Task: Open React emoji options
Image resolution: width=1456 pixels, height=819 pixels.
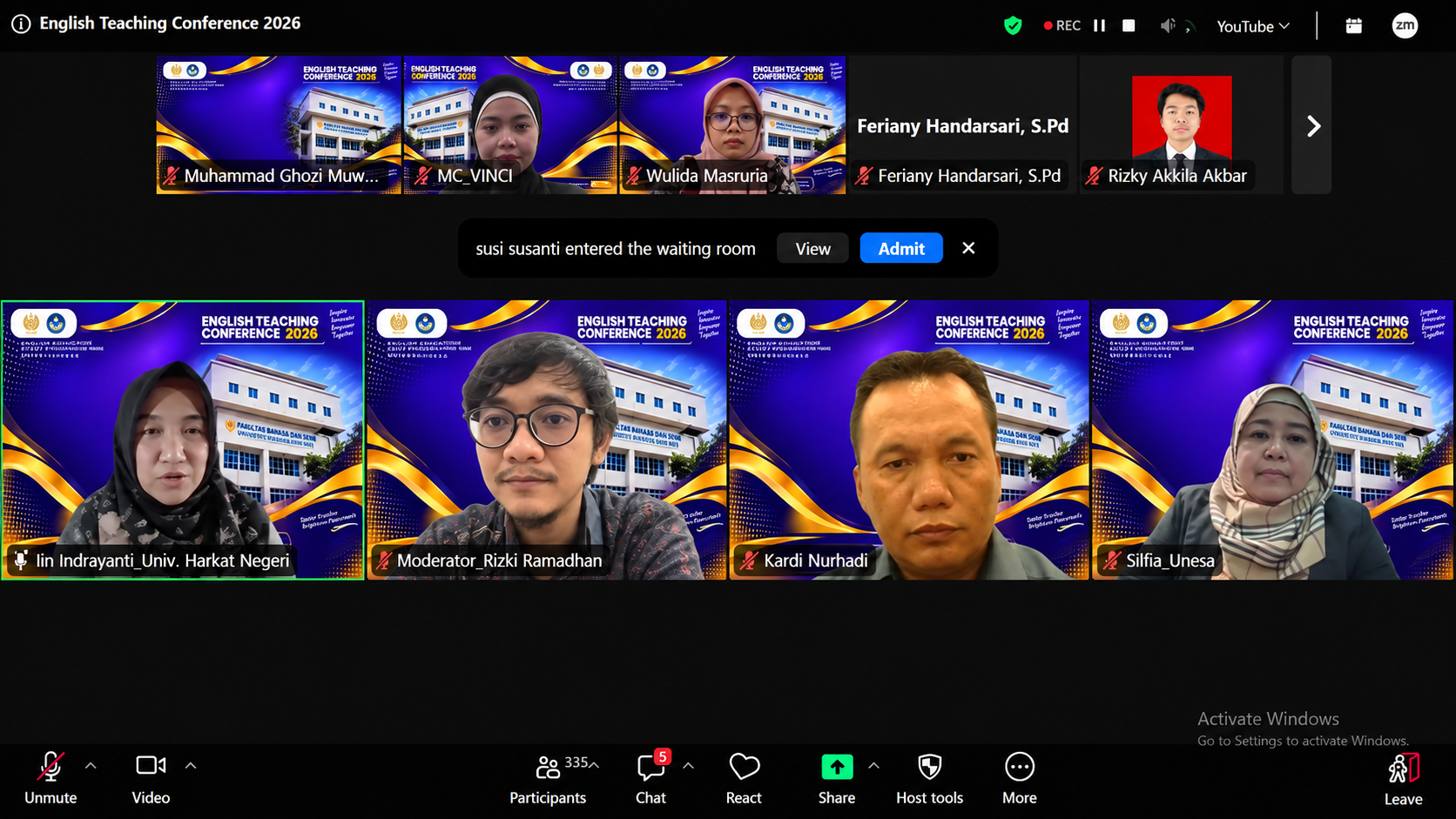Action: click(744, 779)
